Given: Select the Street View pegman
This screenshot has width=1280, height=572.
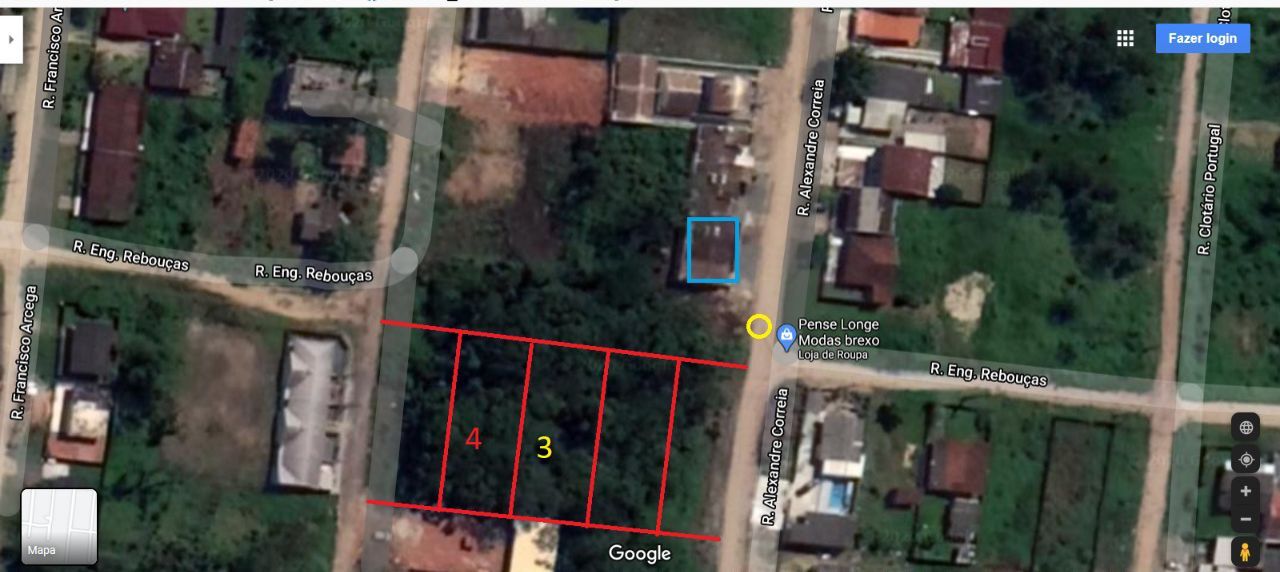Looking at the screenshot, I should (x=1245, y=551).
